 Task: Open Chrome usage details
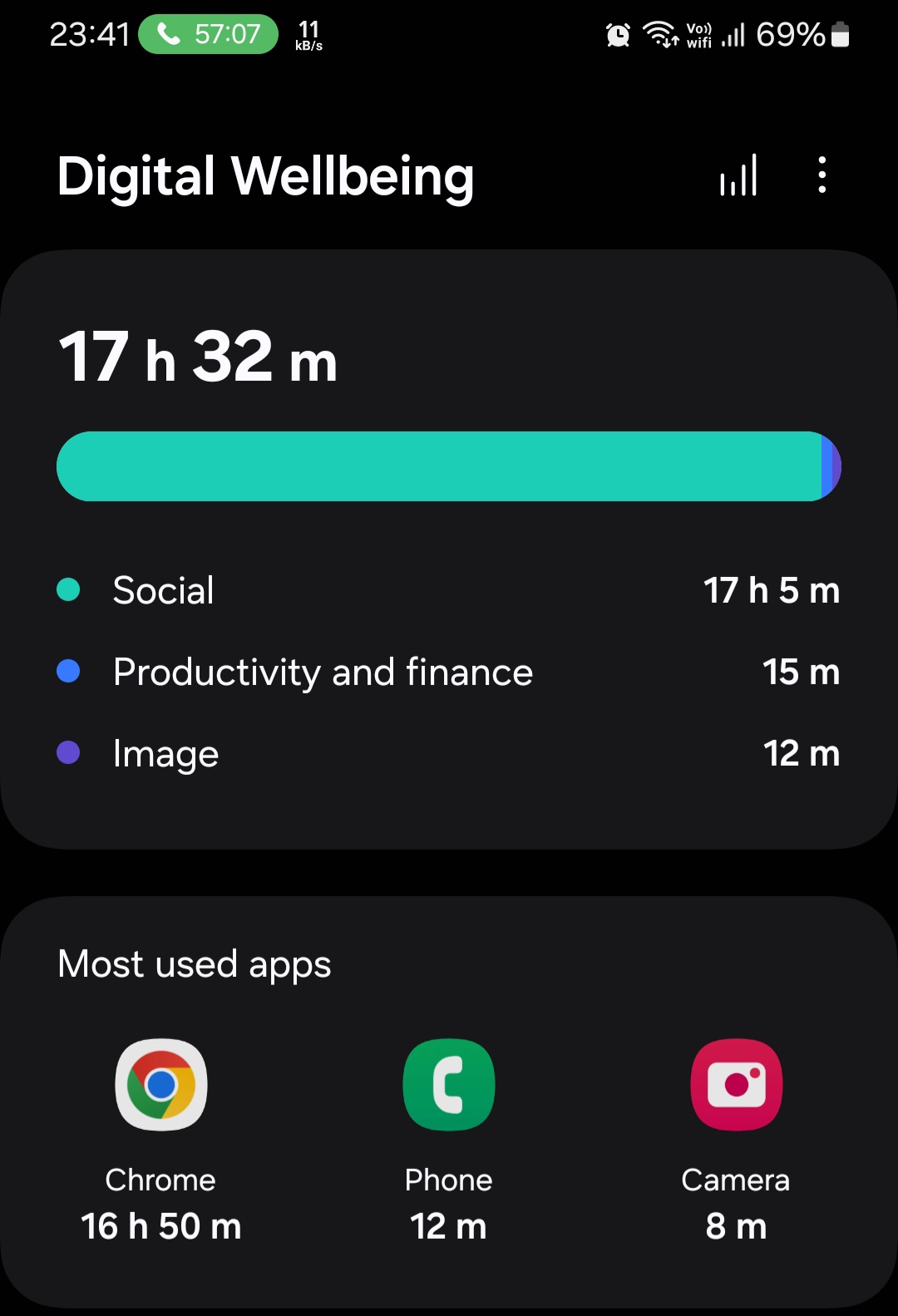tap(161, 1139)
